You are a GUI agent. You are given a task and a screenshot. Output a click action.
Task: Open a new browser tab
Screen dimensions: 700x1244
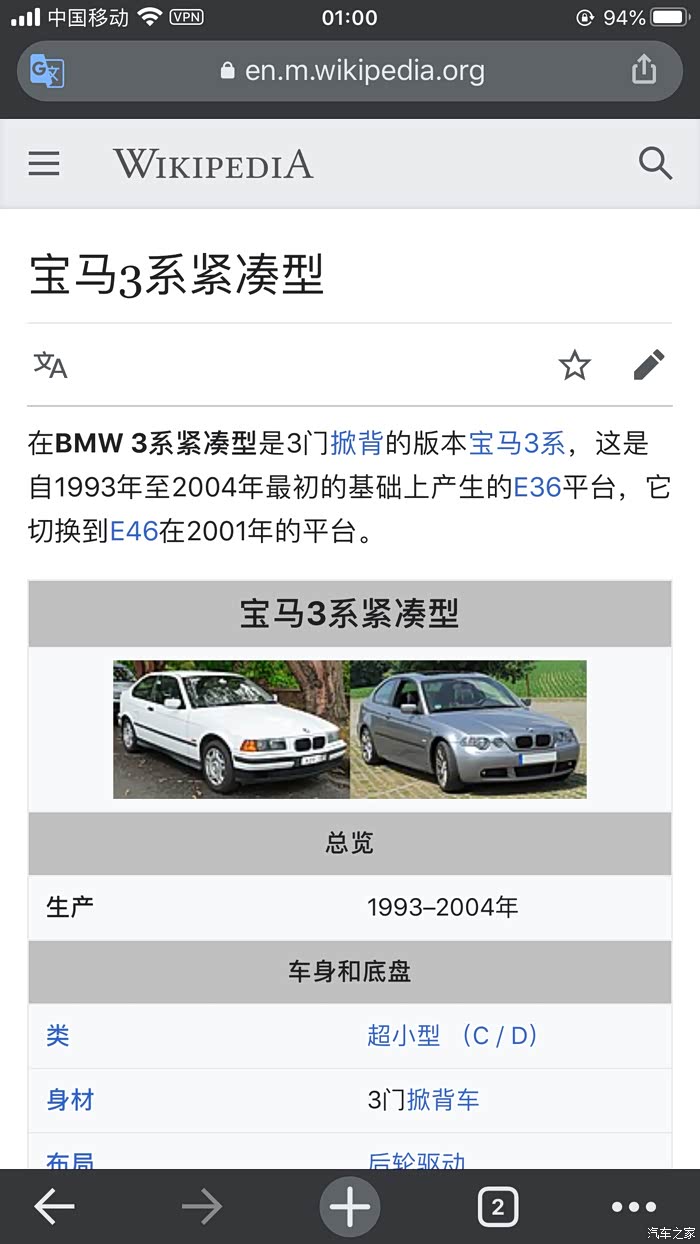click(x=350, y=1207)
